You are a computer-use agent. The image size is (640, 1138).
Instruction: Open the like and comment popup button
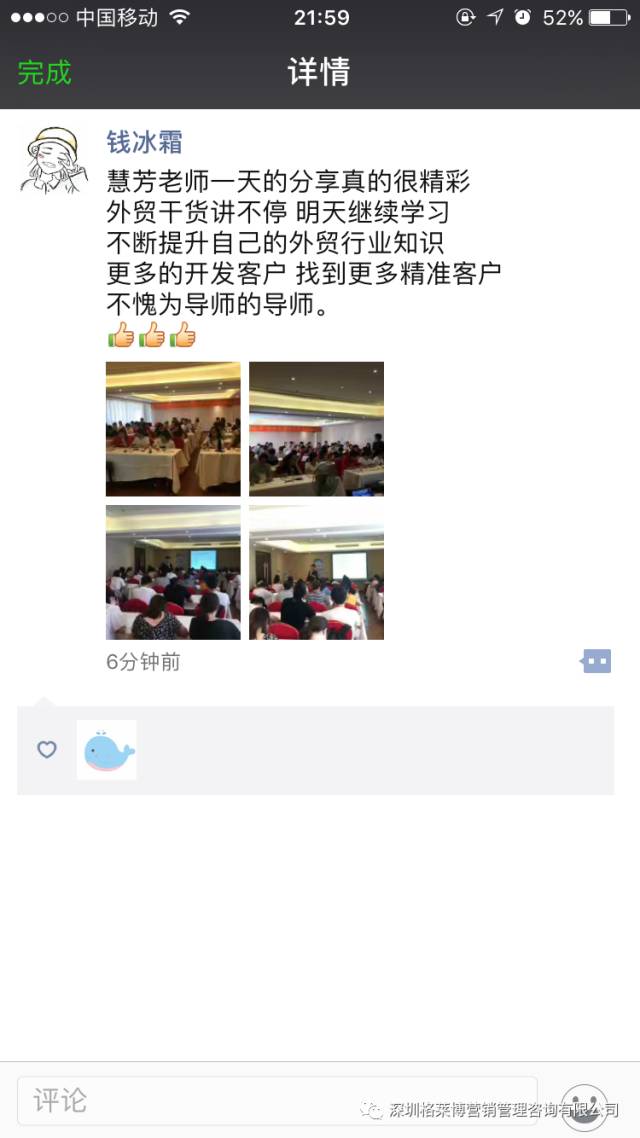click(596, 661)
